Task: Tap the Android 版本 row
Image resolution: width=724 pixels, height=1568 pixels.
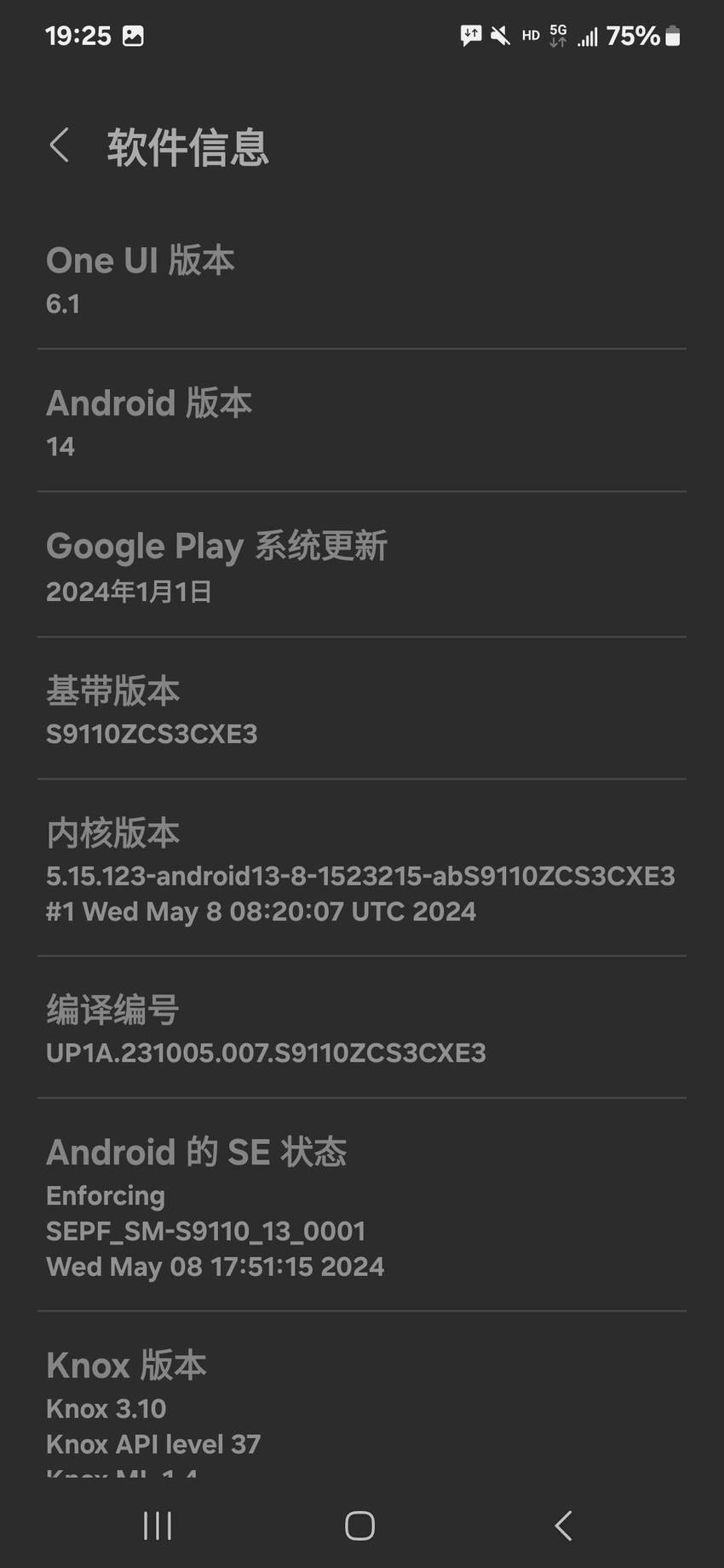Action: tap(362, 421)
